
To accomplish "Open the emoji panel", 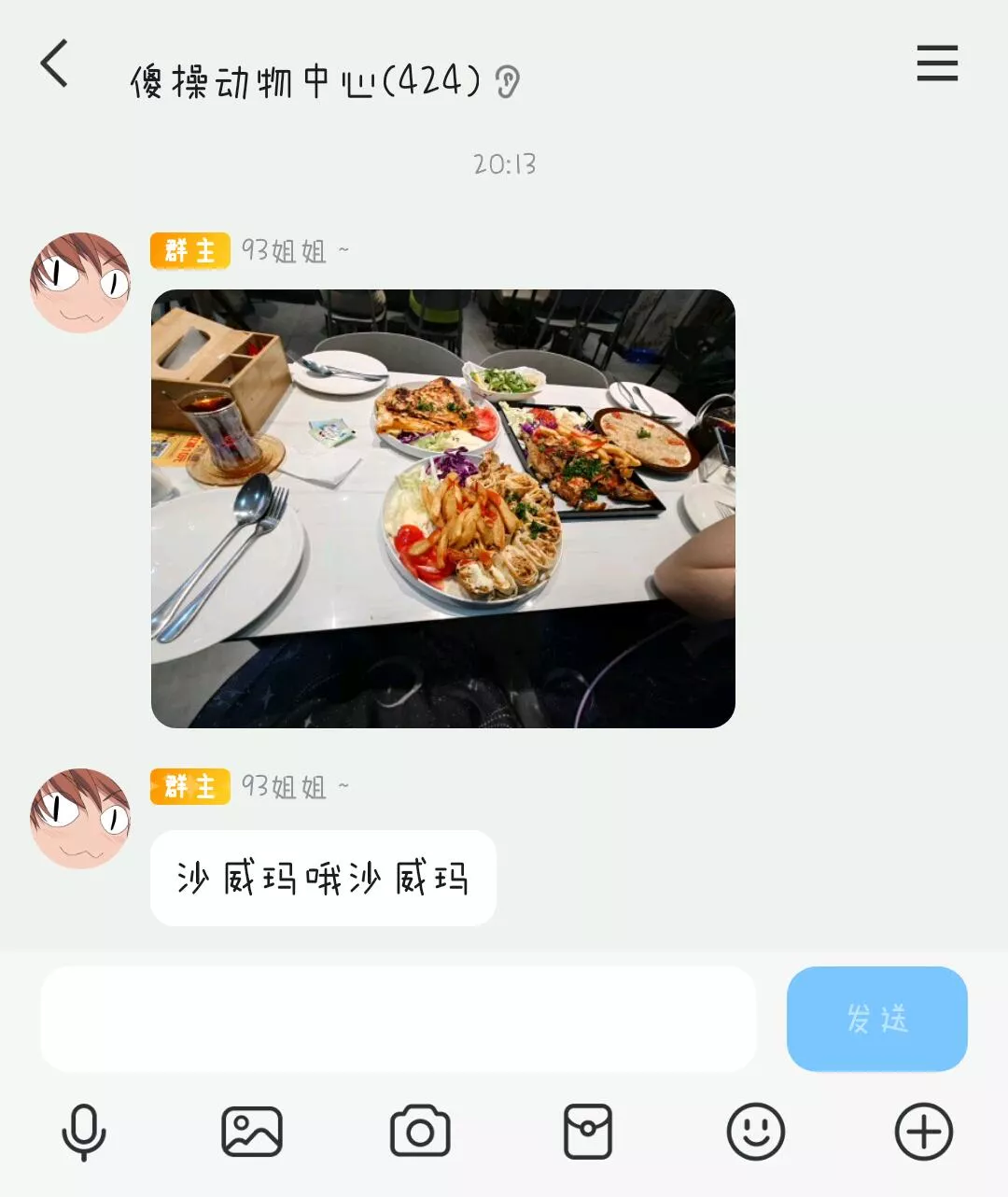I will pos(755,1132).
